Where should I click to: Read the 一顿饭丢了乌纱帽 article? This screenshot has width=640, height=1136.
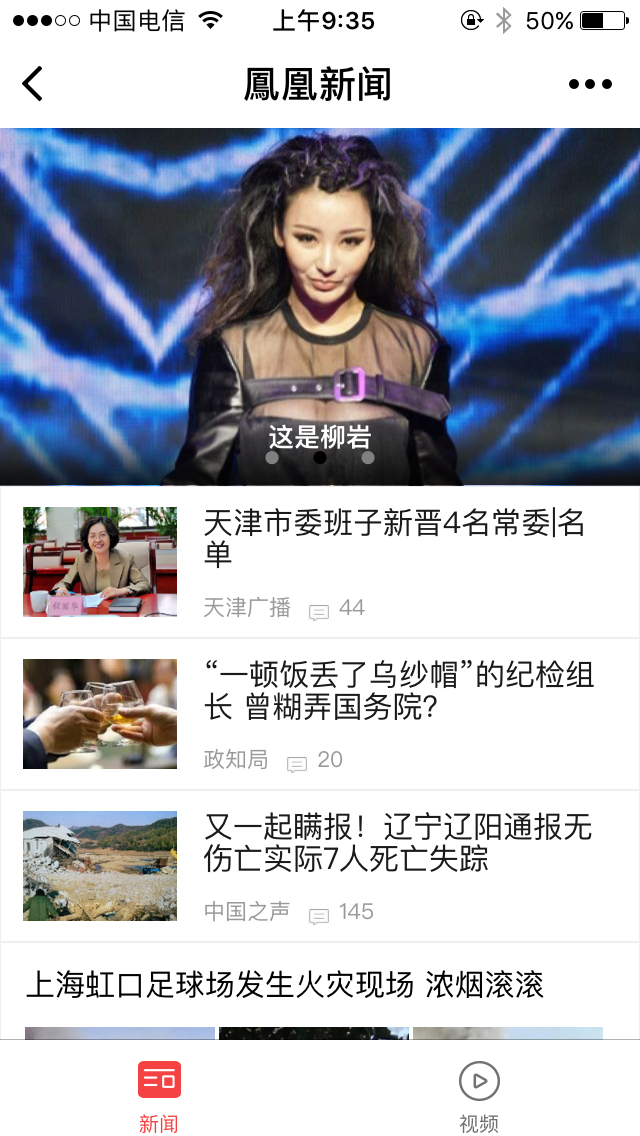(398, 691)
